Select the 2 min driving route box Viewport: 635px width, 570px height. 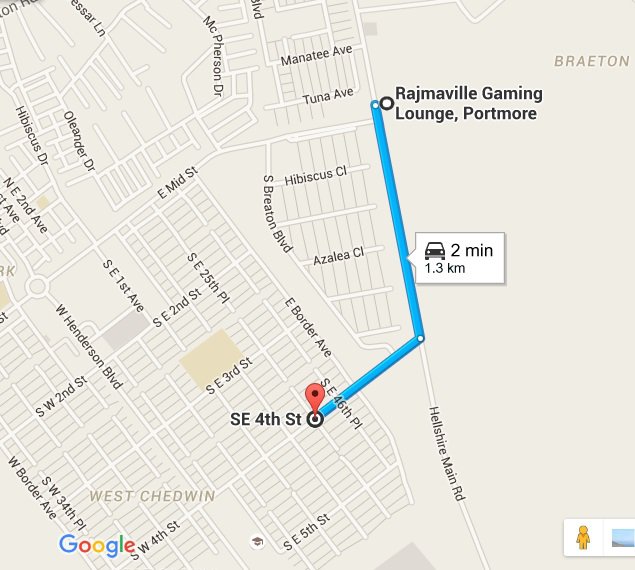[459, 258]
